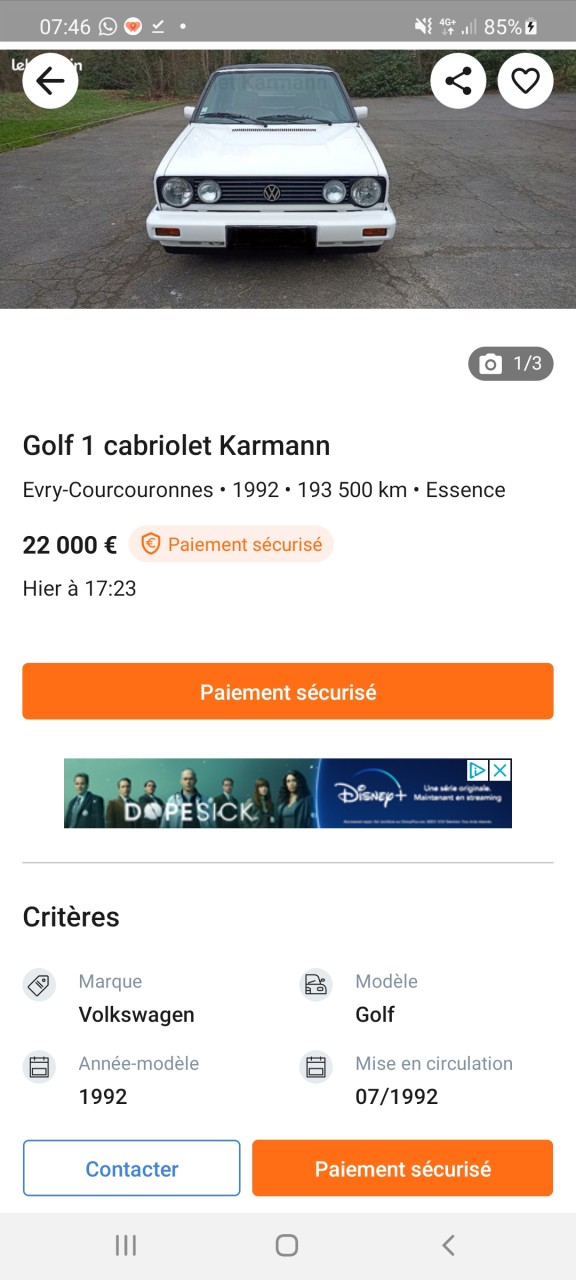576x1280 pixels.
Task: Close the ad with the X icon
Action: click(500, 770)
